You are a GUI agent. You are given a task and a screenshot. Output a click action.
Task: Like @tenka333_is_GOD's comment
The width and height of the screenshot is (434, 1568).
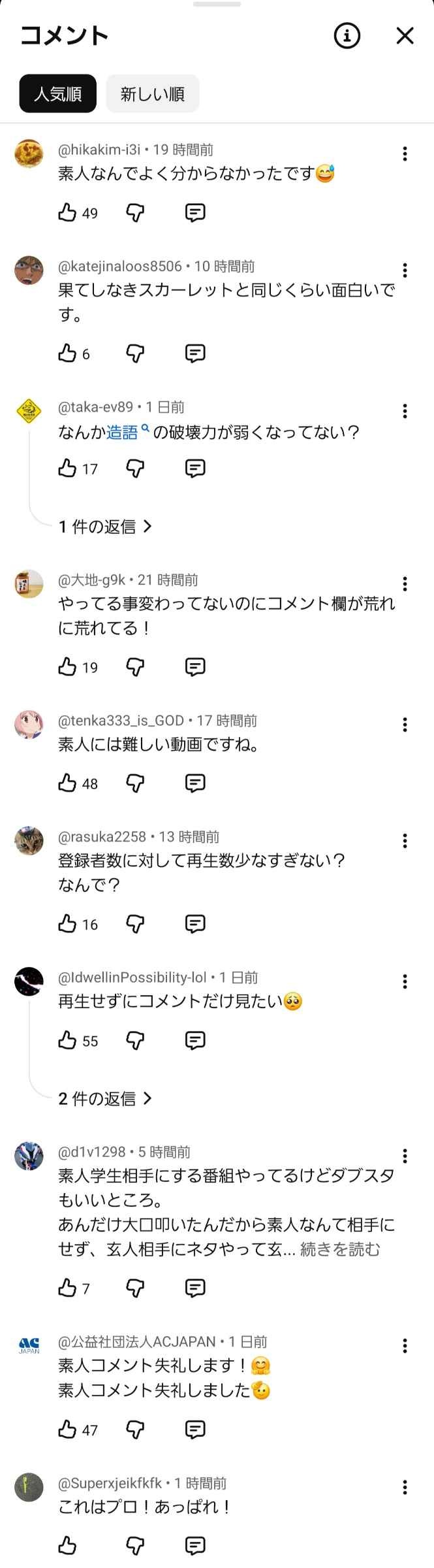coord(67,783)
